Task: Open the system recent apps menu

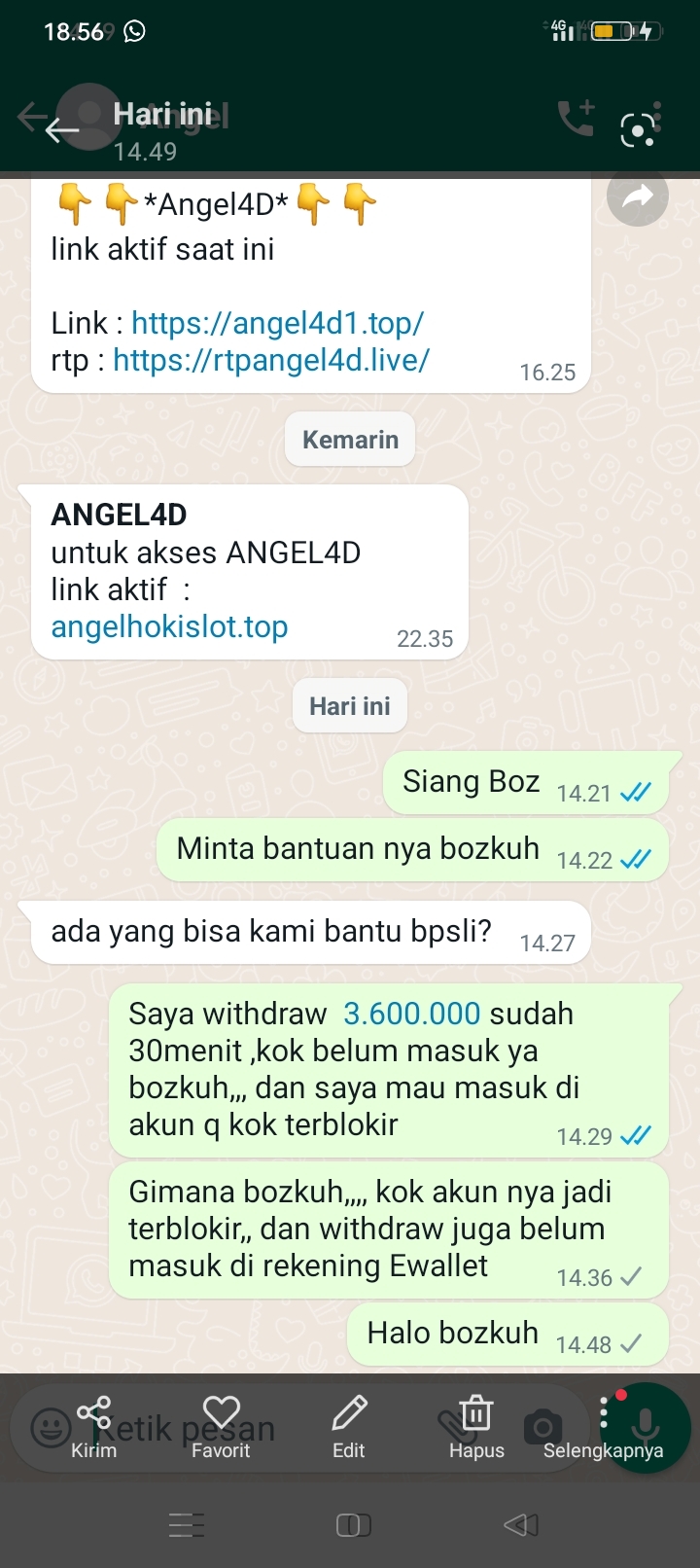Action: pyautogui.click(x=186, y=1524)
